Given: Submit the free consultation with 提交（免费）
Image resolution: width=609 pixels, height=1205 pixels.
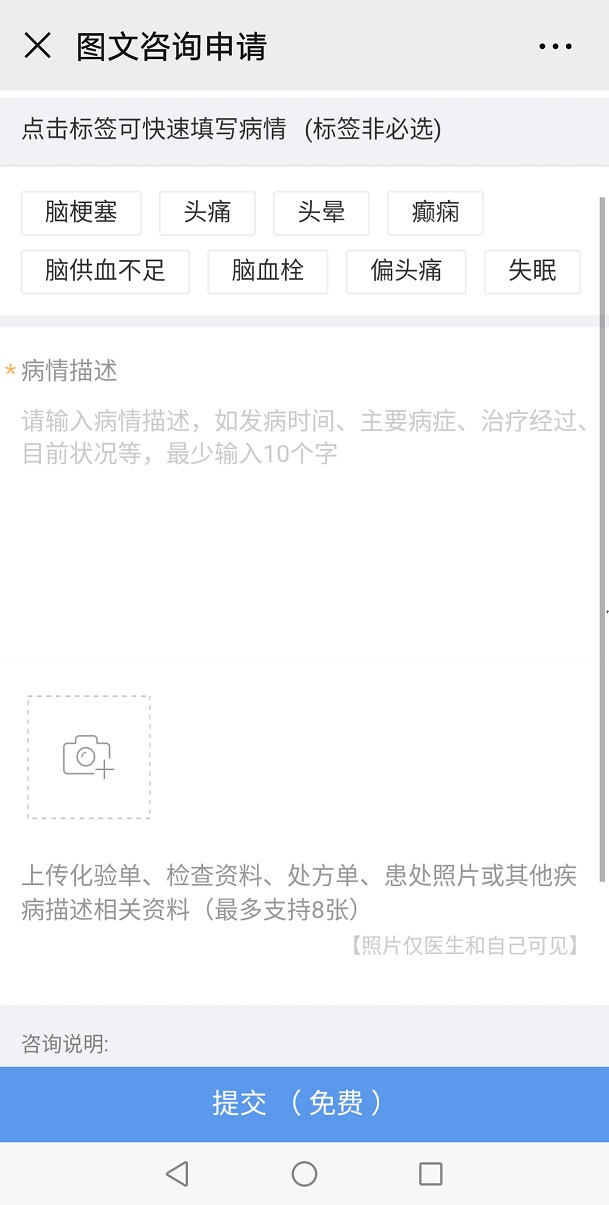Looking at the screenshot, I should 304,1103.
